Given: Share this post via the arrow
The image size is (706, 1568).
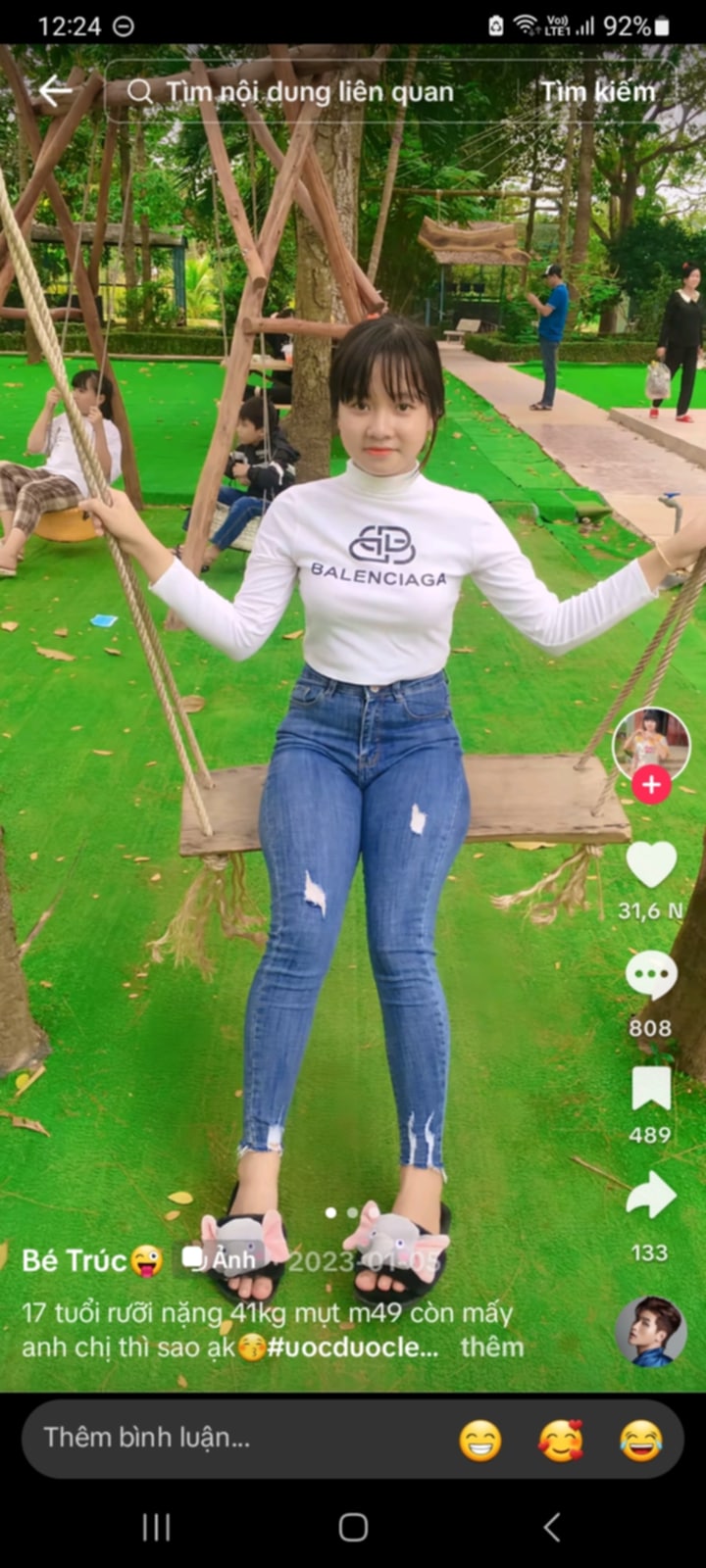Looking at the screenshot, I should click(651, 1197).
